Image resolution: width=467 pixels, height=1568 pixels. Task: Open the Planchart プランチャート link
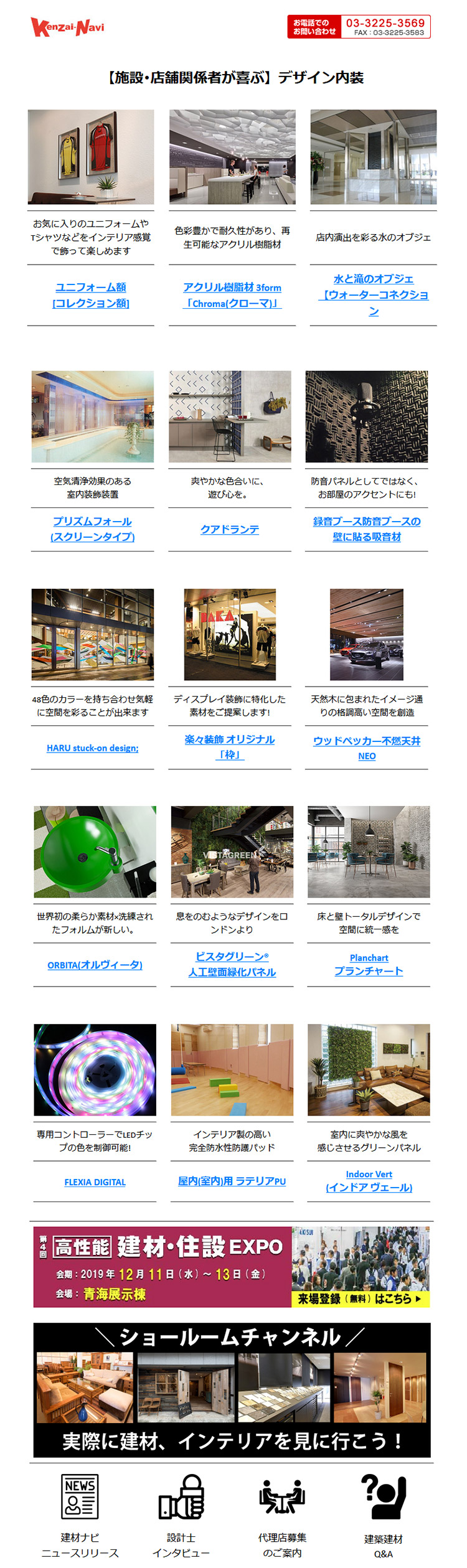(x=368, y=964)
